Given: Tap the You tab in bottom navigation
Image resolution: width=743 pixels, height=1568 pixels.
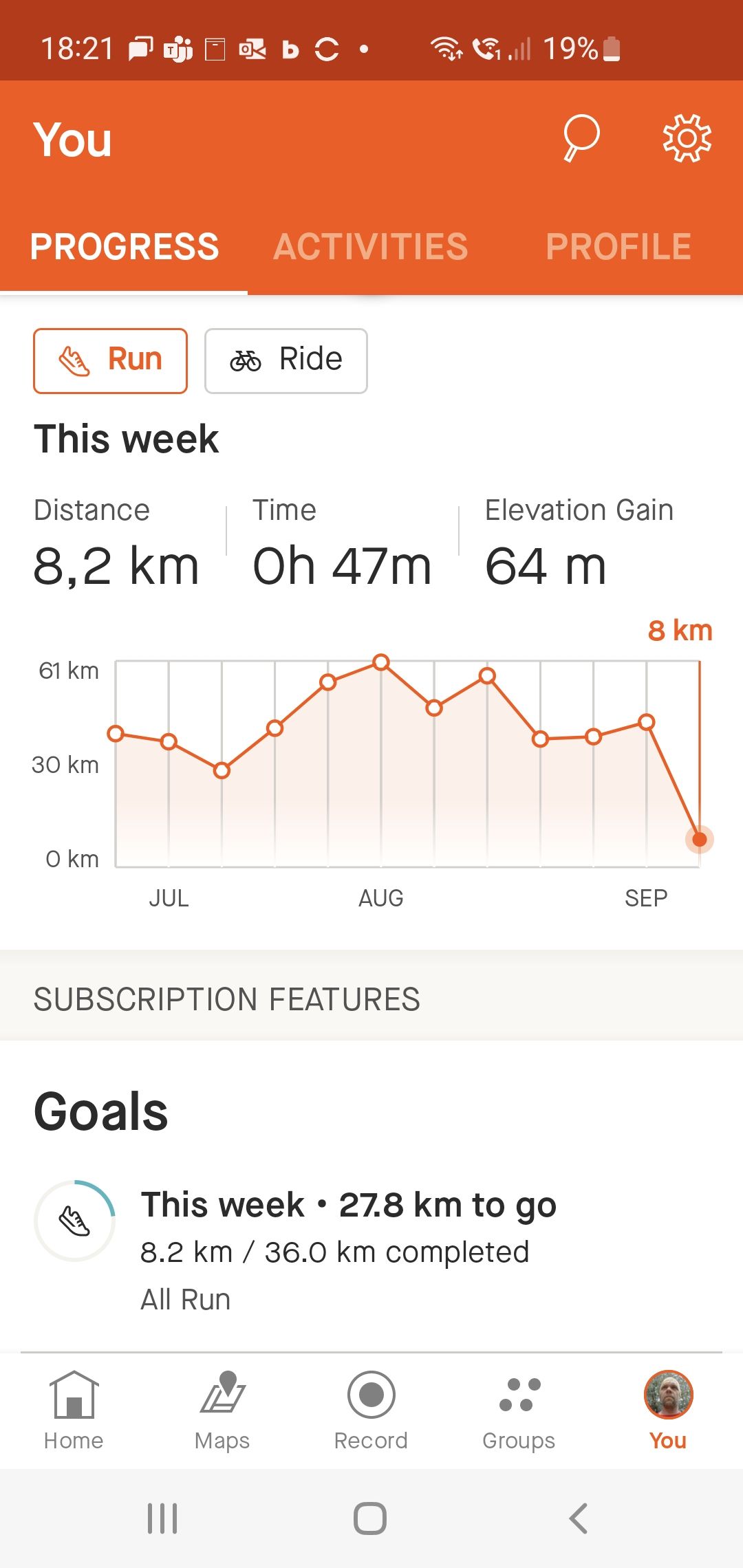Looking at the screenshot, I should [668, 1410].
